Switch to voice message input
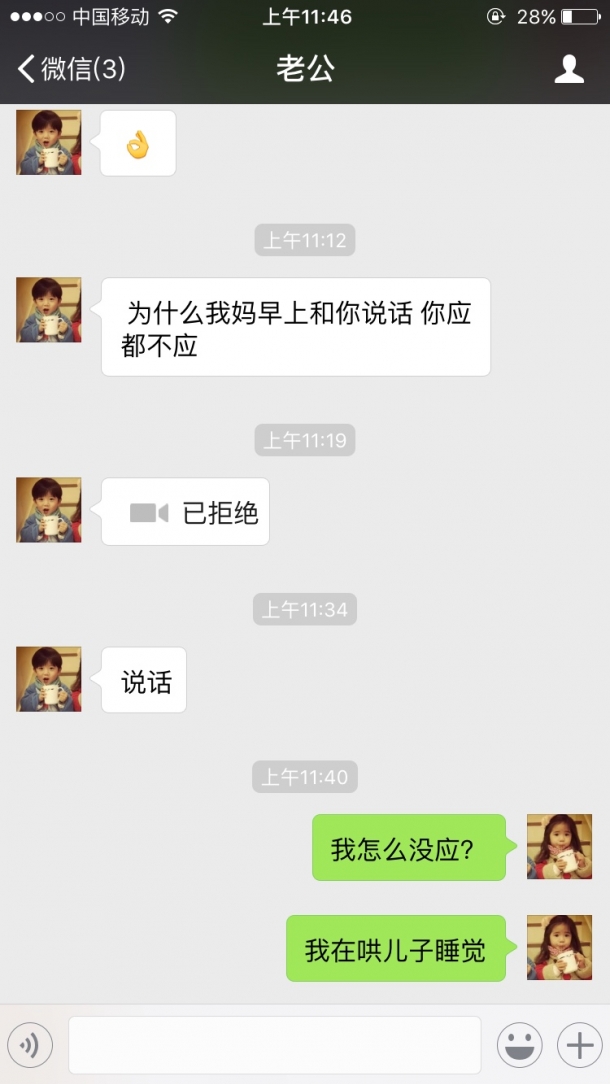610x1084 pixels. pos(30,1046)
